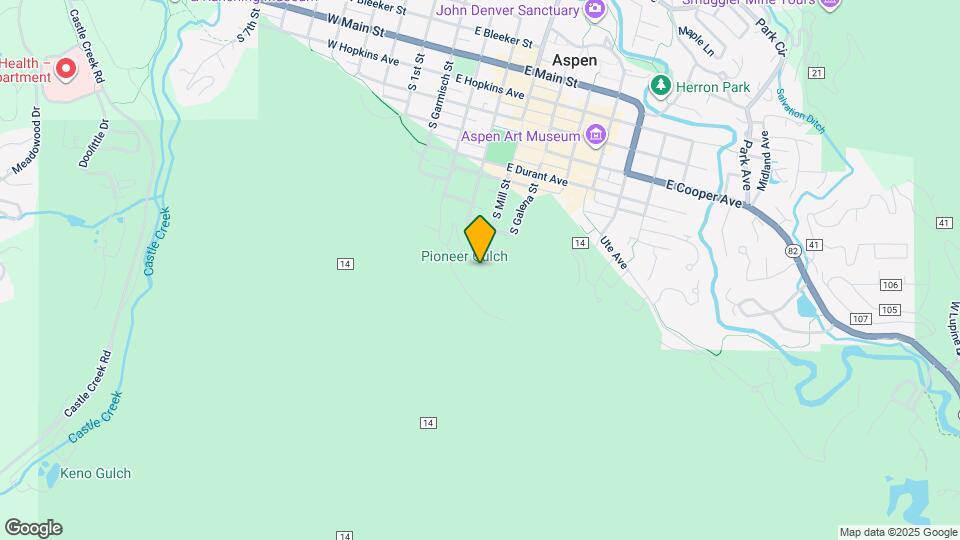Open the John Denver Sanctuary camera pin
This screenshot has height=540, width=960.
pos(594,10)
